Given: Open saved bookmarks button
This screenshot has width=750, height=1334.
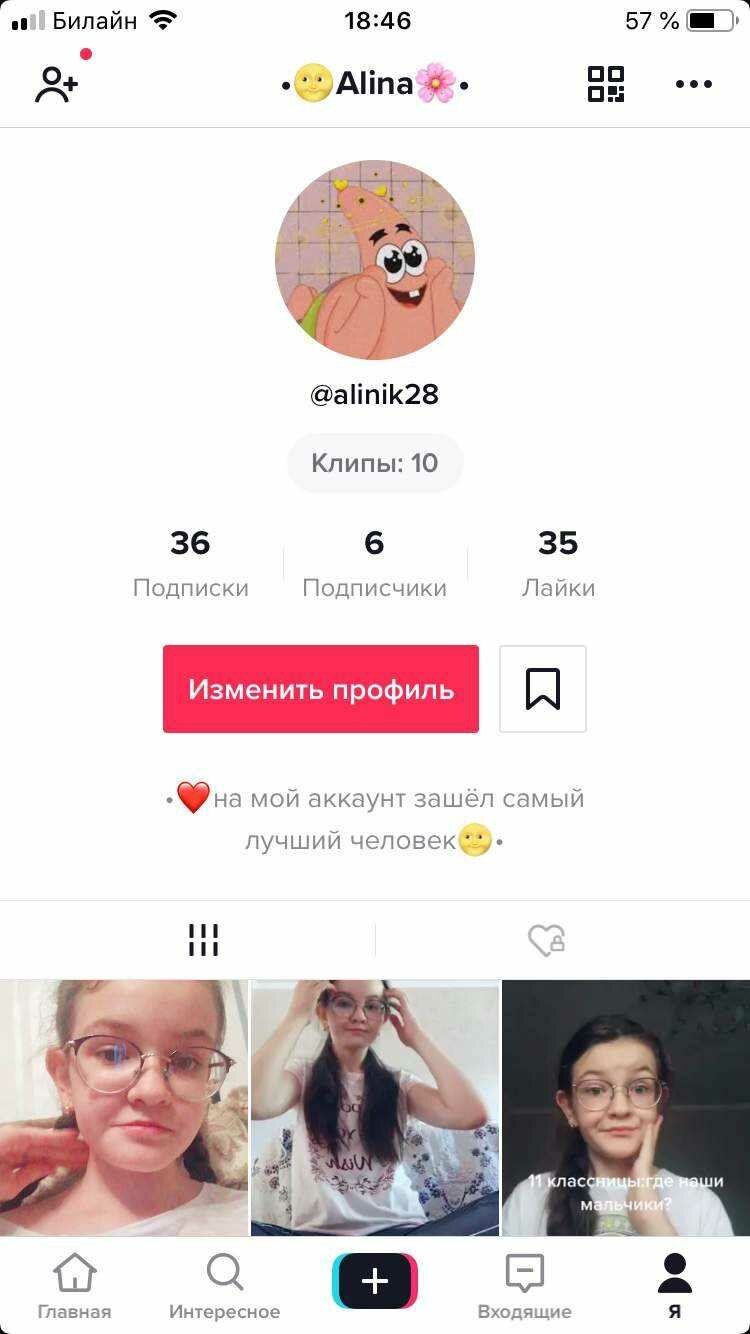Looking at the screenshot, I should coord(543,689).
